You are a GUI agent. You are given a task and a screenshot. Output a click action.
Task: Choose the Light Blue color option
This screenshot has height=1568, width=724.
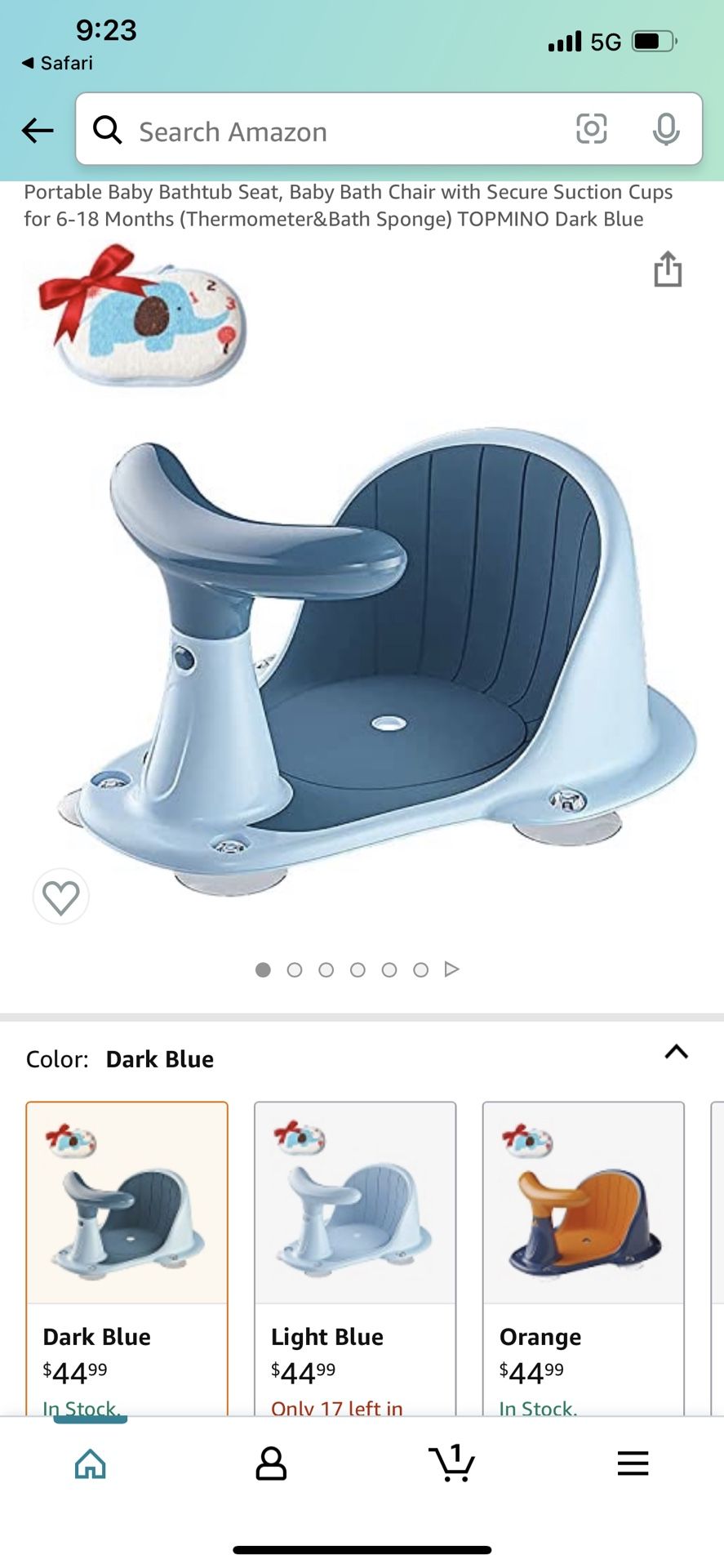(355, 1258)
